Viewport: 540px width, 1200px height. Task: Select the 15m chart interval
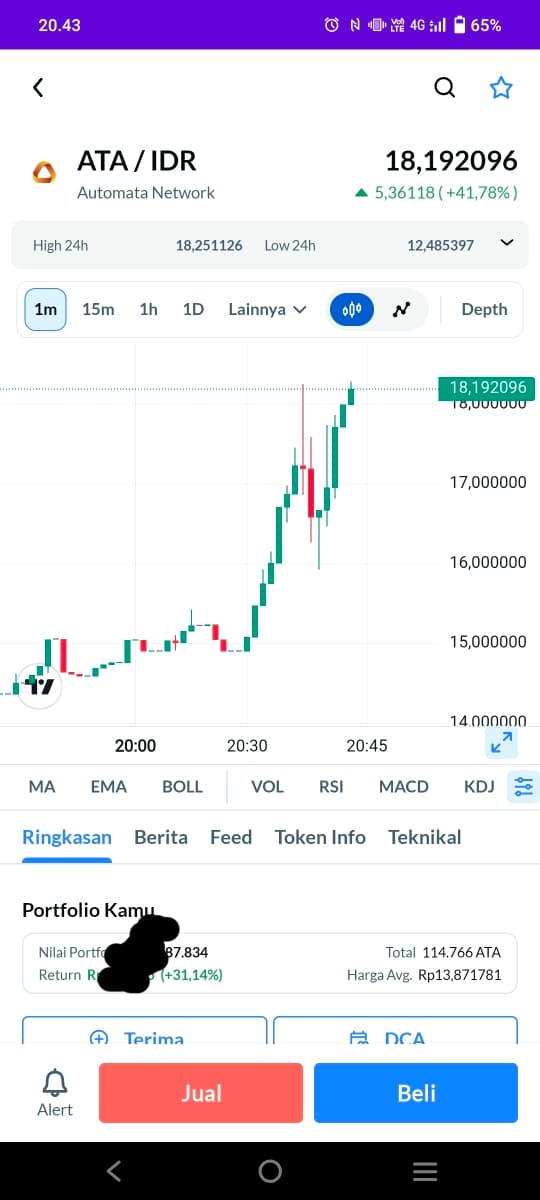(x=98, y=309)
